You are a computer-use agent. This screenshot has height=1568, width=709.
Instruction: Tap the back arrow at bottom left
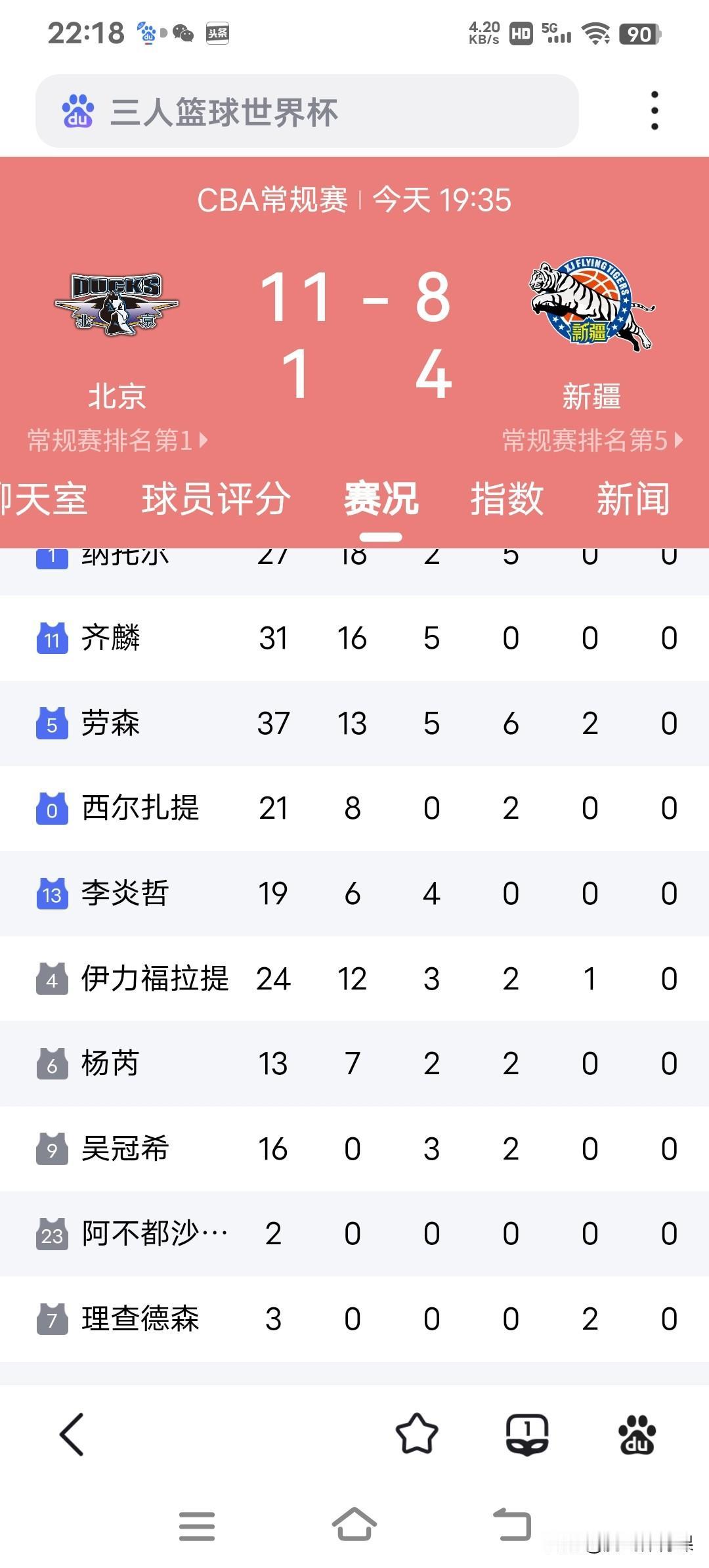[x=71, y=1435]
